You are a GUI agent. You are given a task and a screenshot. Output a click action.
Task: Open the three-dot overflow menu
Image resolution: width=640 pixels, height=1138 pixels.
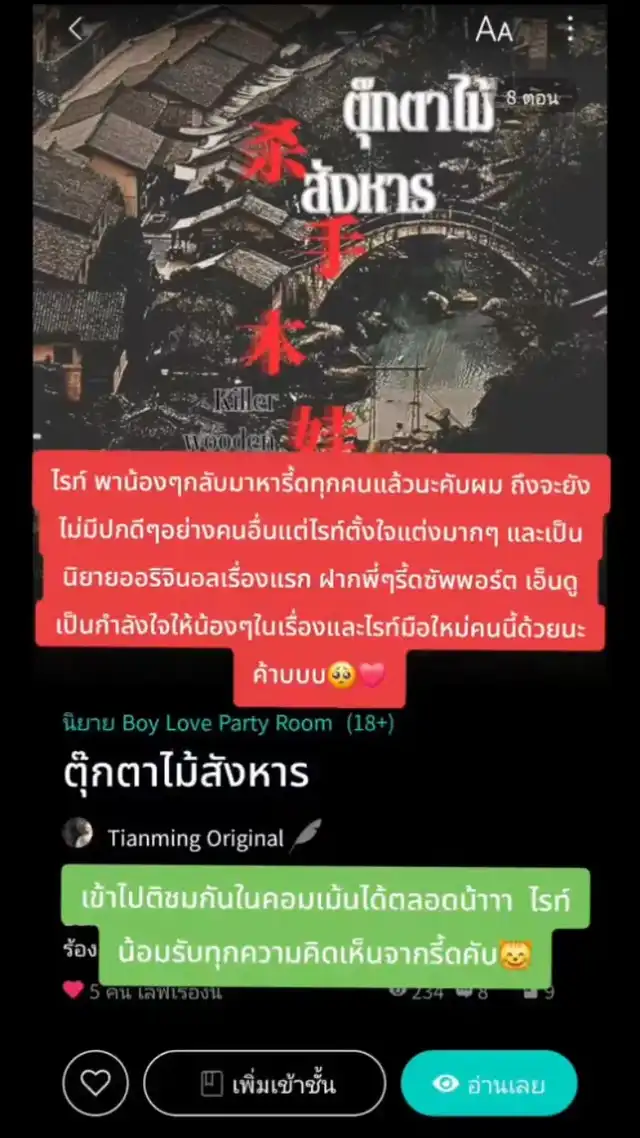[571, 30]
